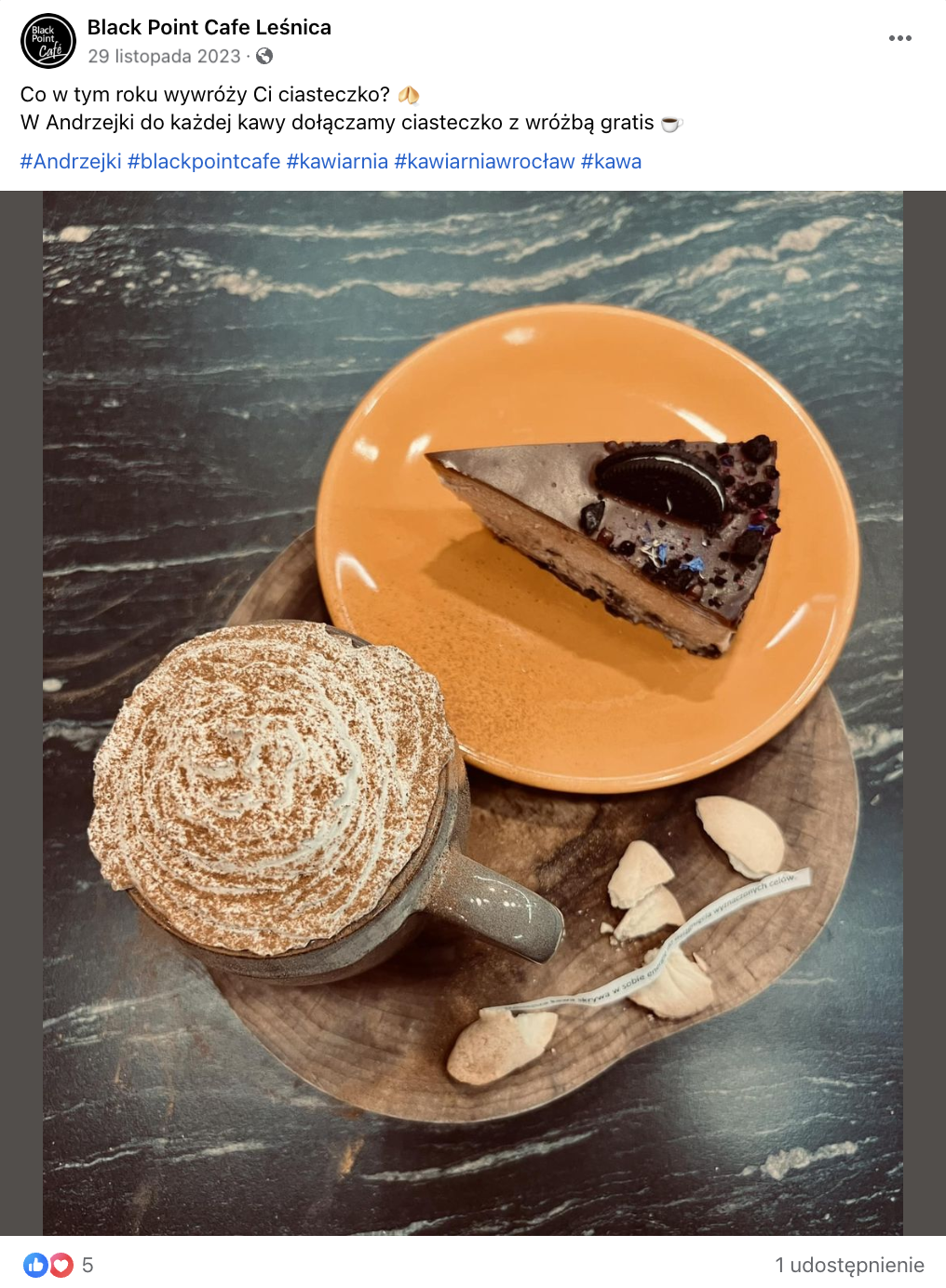Open the Black Point Cafe Leśnica page name
The width and height of the screenshot is (946, 1288).
[209, 27]
